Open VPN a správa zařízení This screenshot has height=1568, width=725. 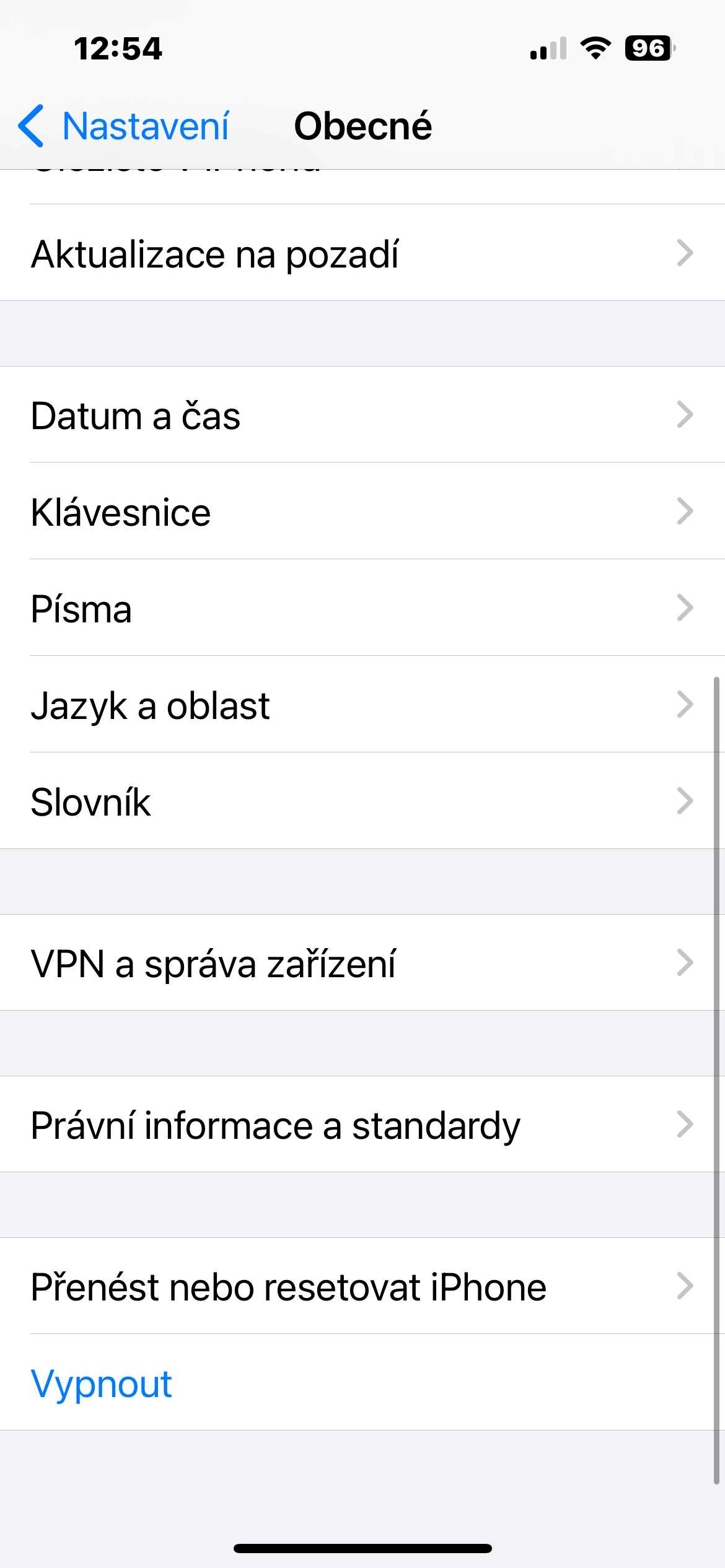click(362, 963)
